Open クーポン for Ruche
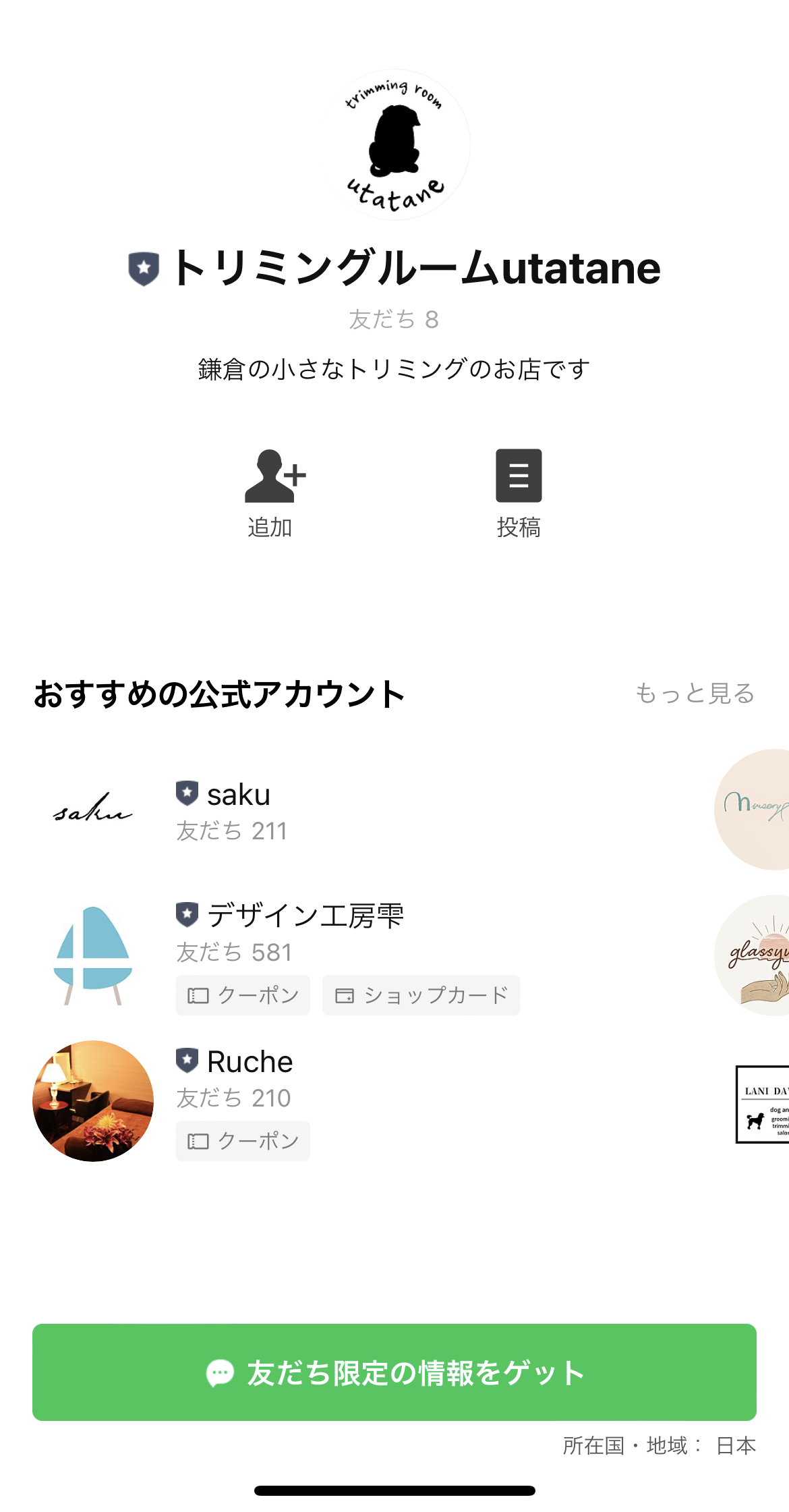Image resolution: width=789 pixels, height=1512 pixels. coord(243,1140)
